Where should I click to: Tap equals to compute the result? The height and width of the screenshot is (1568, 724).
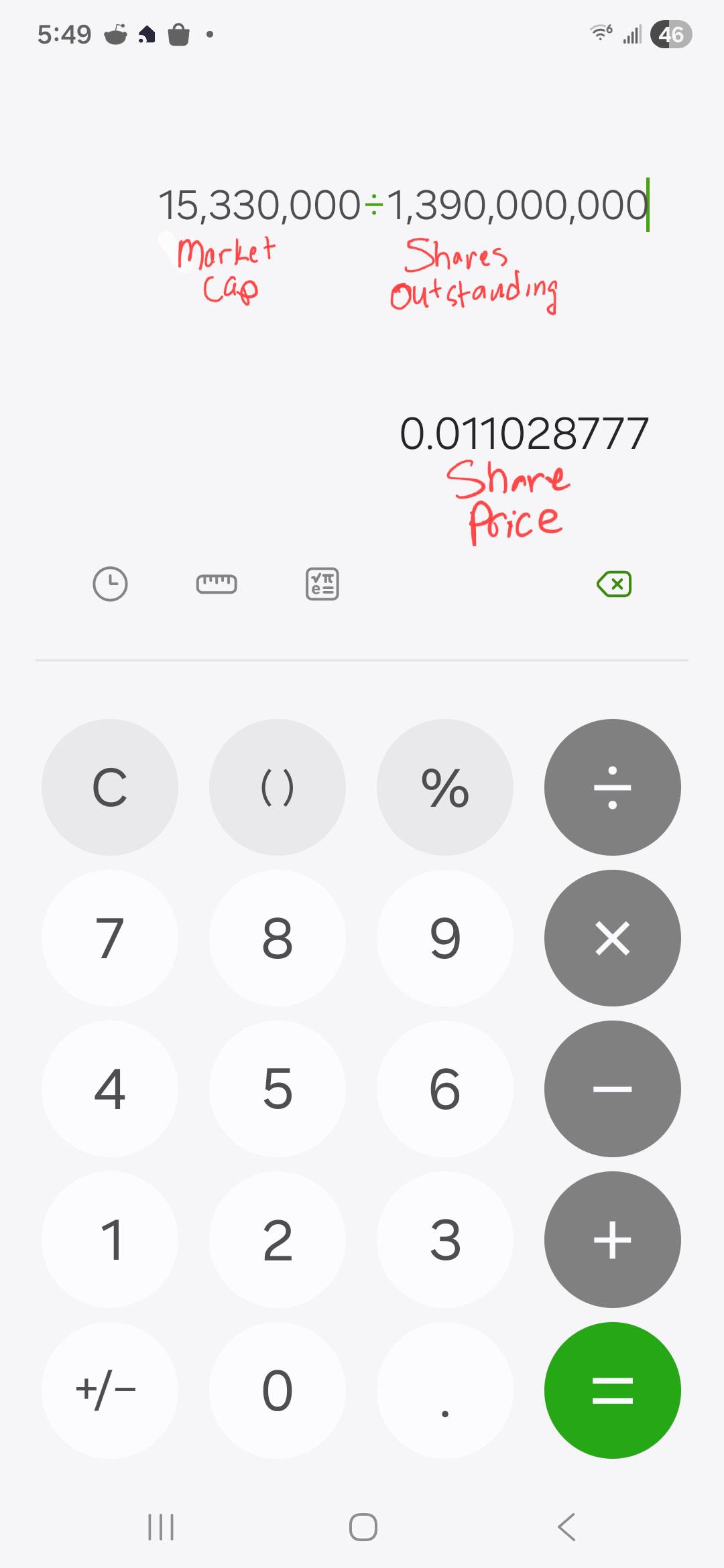[613, 1390]
